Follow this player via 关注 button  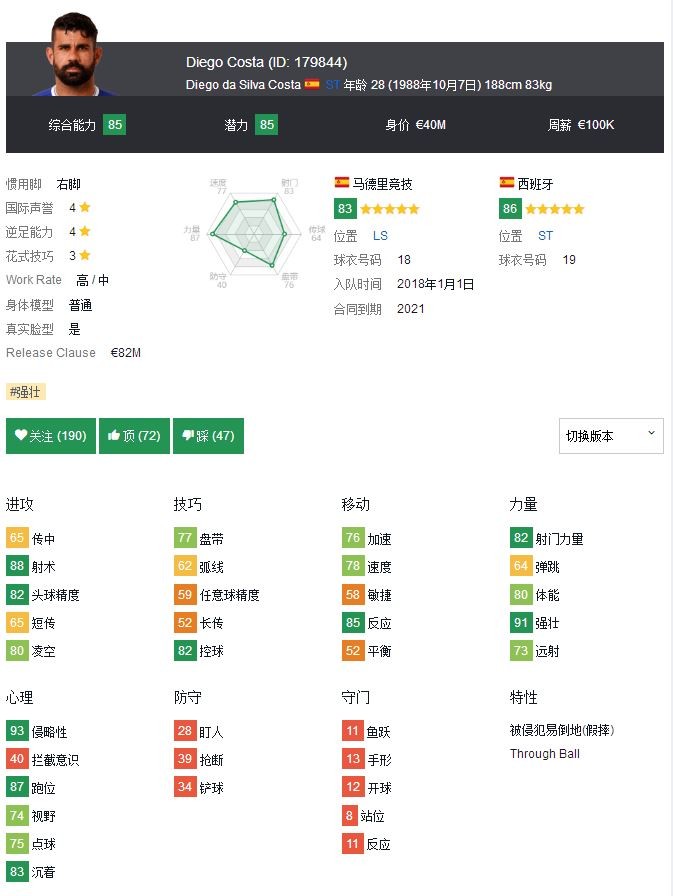pyautogui.click(x=51, y=436)
